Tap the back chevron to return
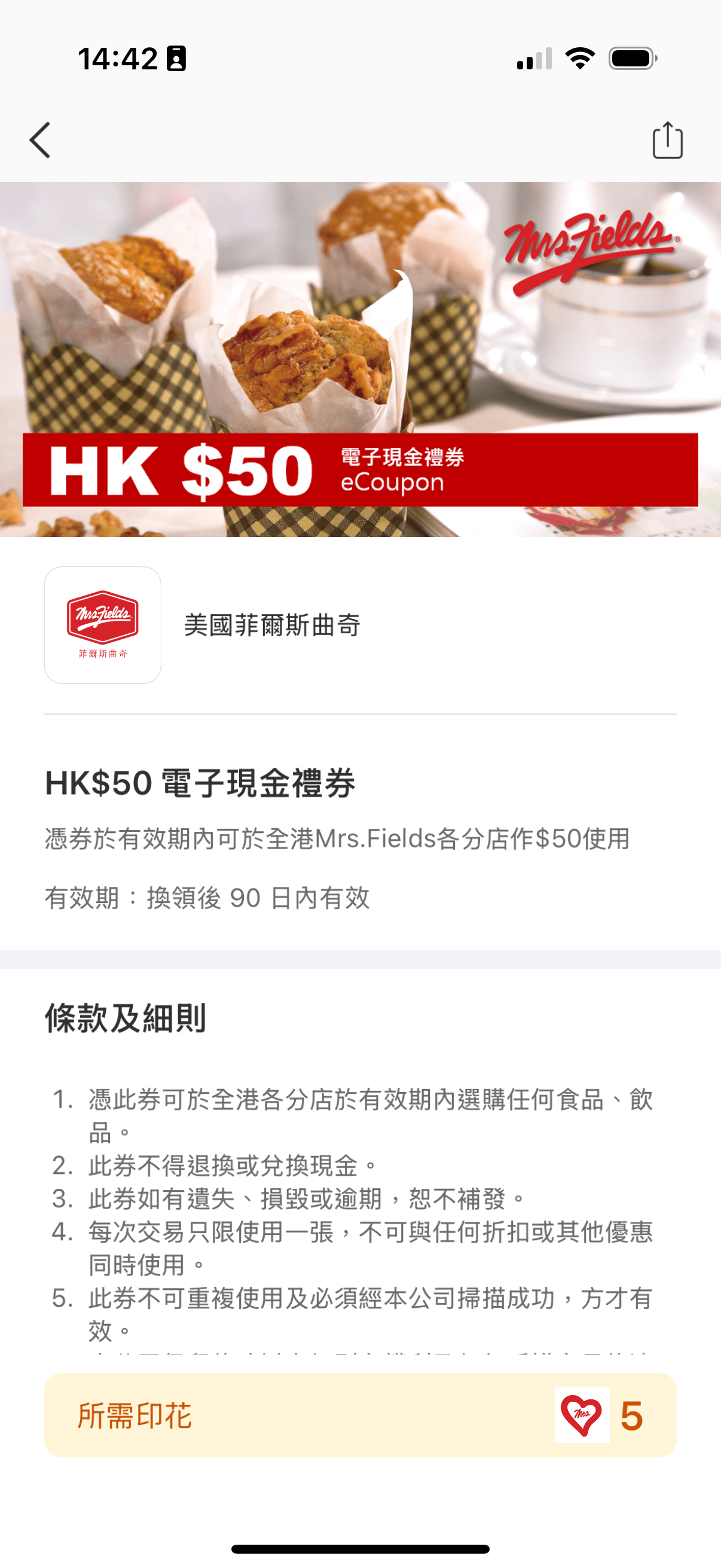Screen dimensions: 721x1568 pos(40,140)
